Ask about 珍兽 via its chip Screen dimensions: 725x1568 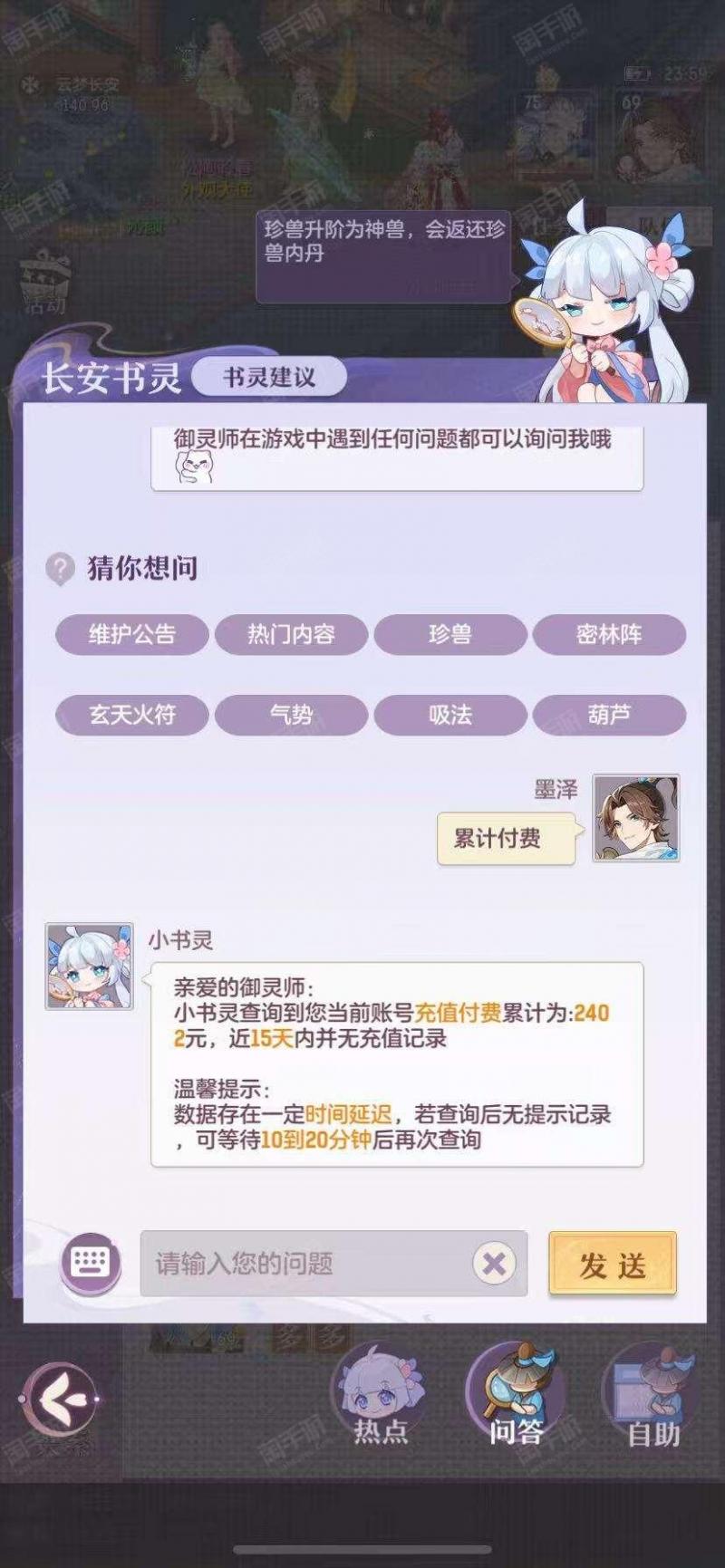[x=450, y=634]
